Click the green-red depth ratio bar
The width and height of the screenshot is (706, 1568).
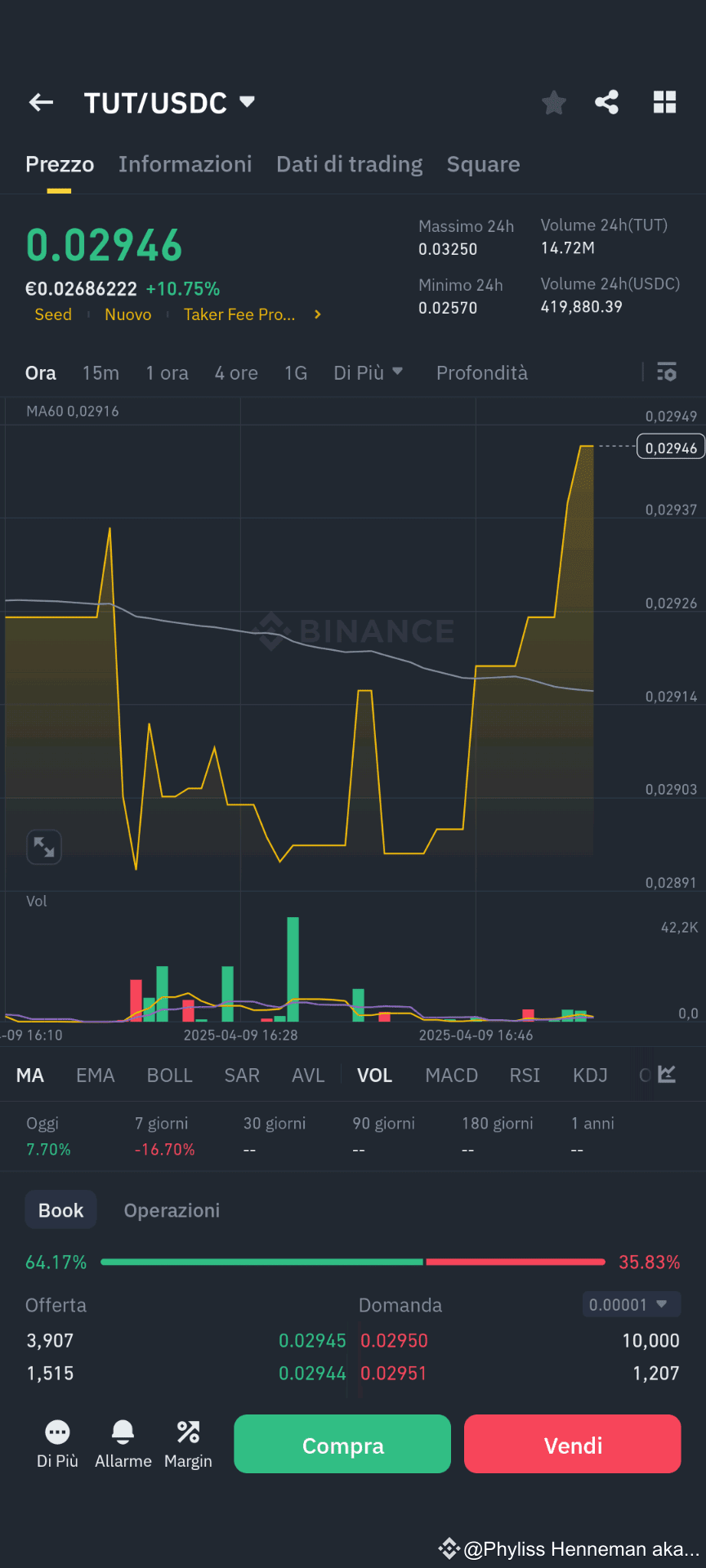[x=353, y=1262]
